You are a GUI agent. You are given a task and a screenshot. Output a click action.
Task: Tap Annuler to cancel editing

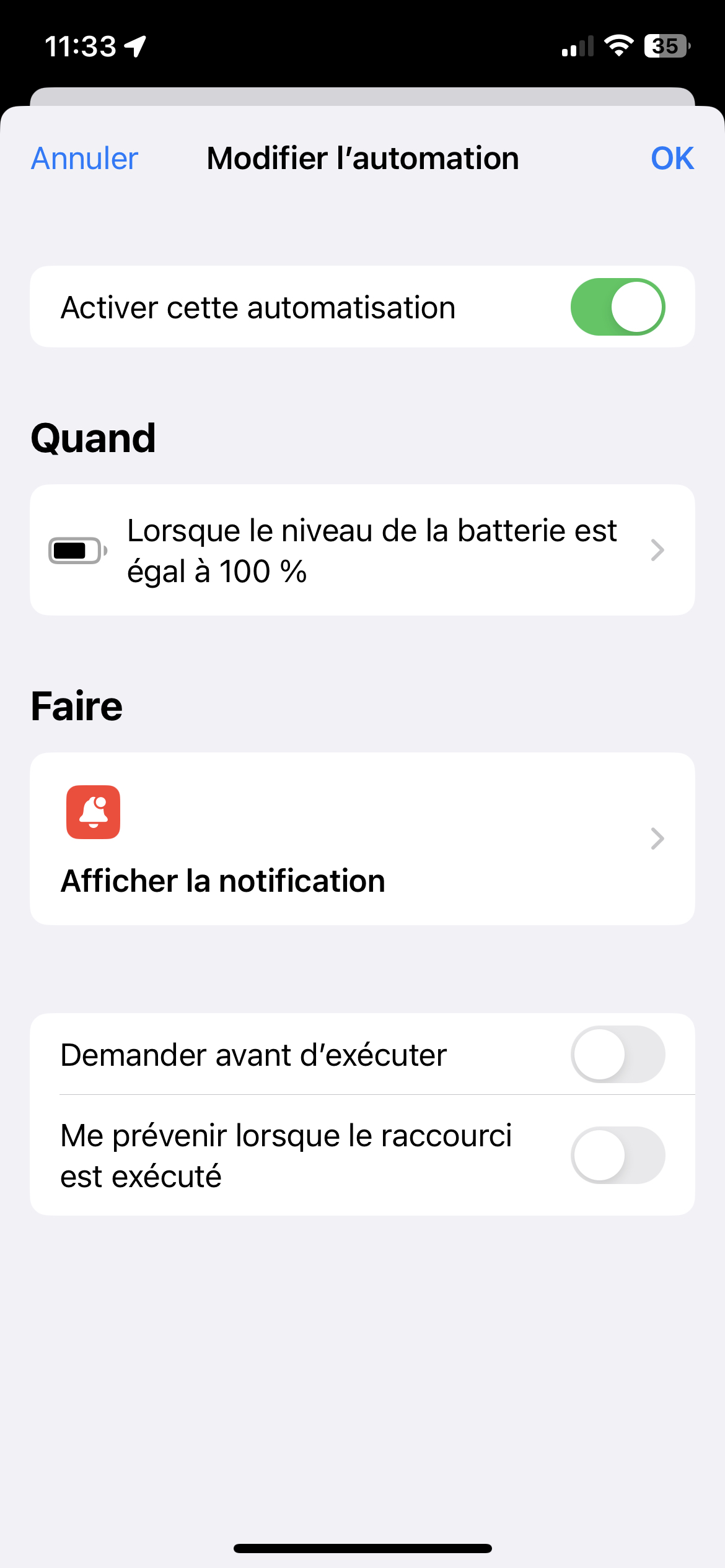[85, 159]
